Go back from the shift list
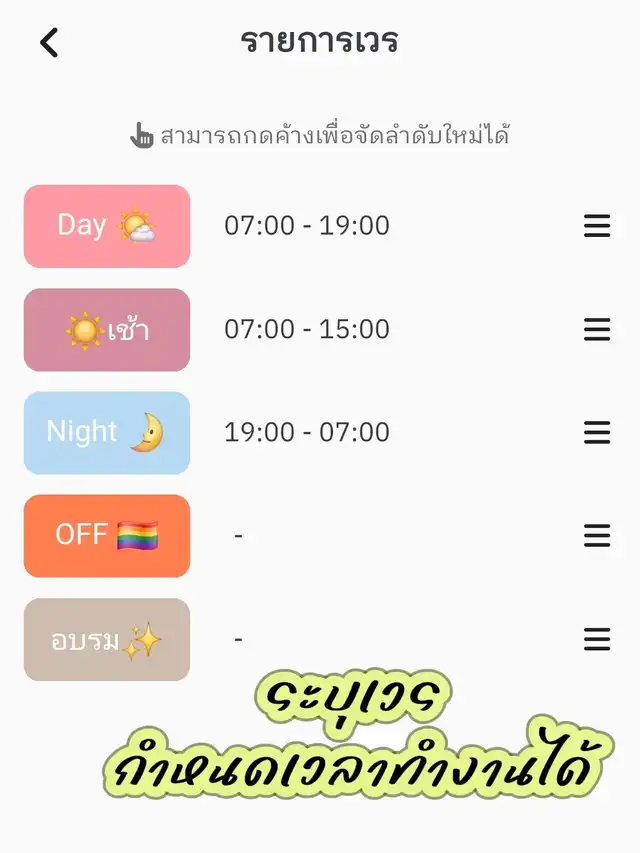 tap(49, 43)
